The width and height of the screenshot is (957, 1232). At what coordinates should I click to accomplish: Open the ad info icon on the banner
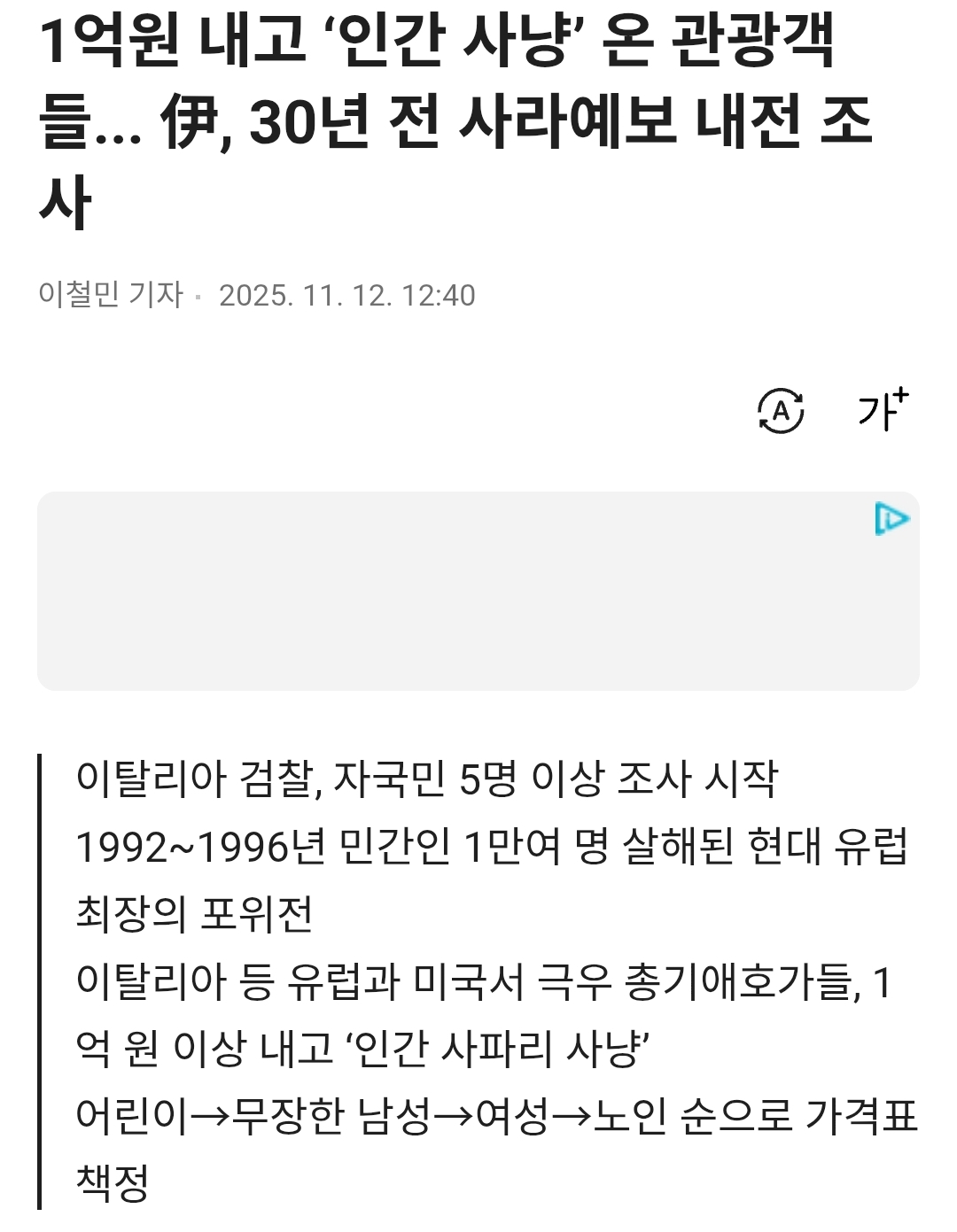pyautogui.click(x=891, y=519)
